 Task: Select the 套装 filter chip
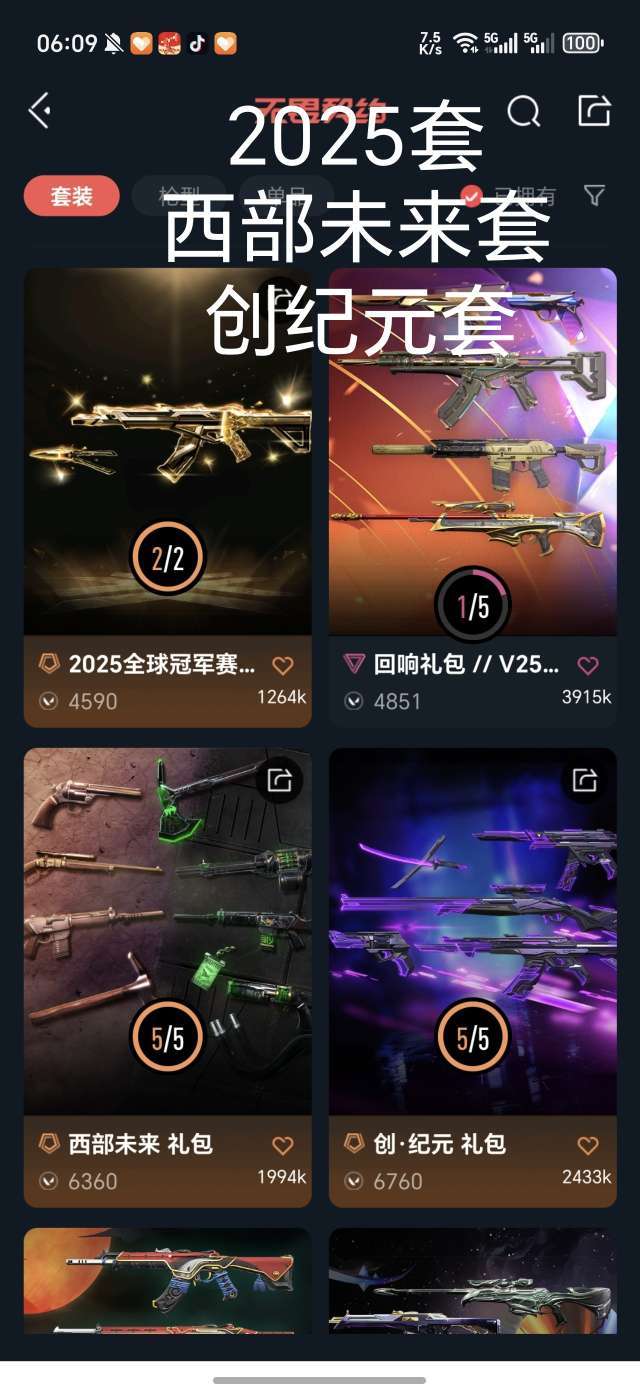(x=71, y=196)
